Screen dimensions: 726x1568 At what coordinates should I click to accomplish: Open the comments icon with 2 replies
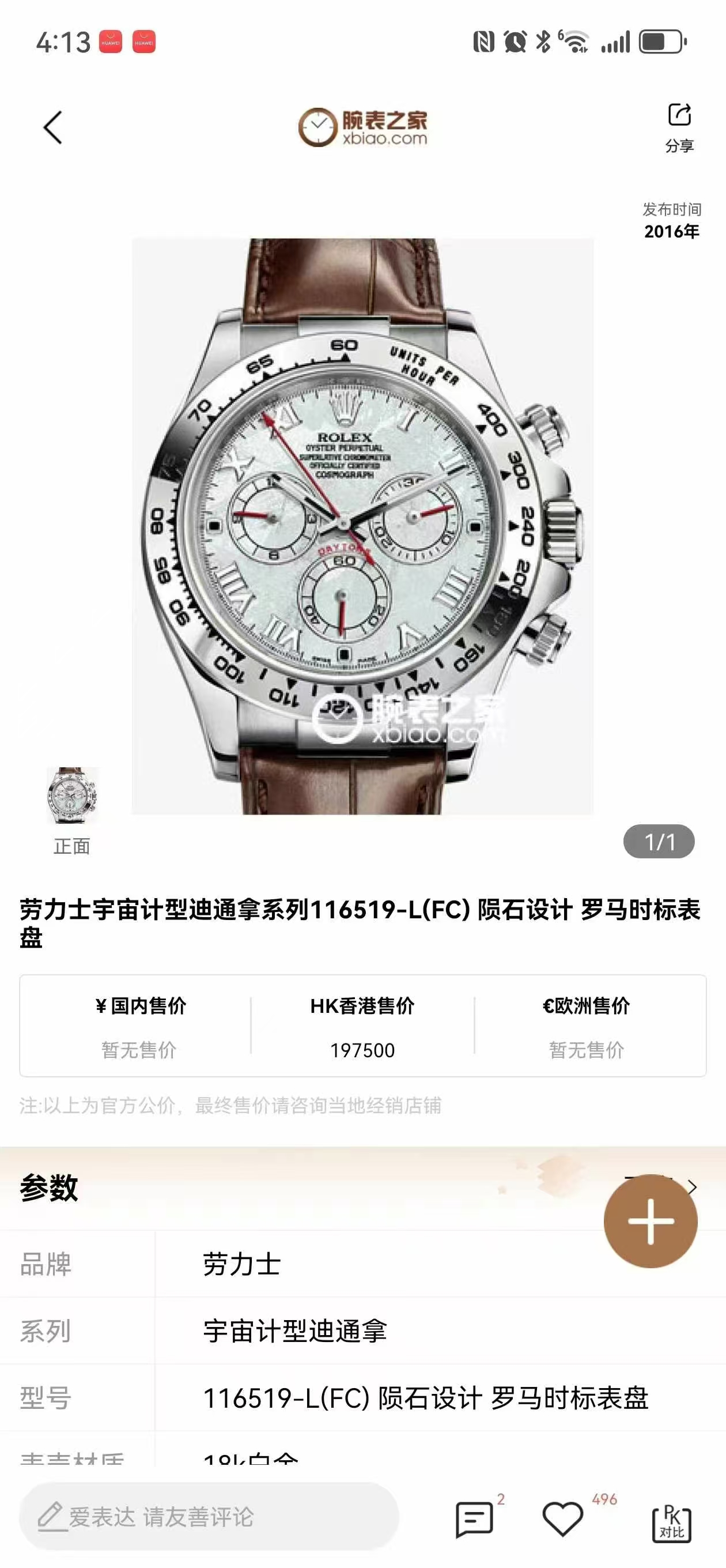[475, 1518]
